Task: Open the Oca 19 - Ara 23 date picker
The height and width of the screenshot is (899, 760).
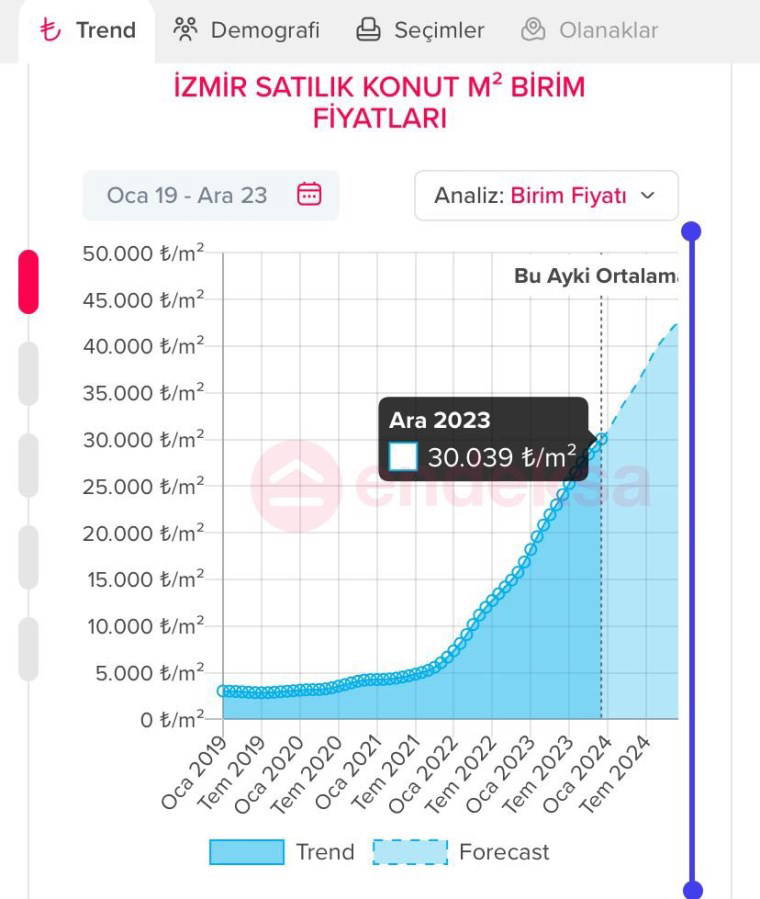Action: [x=211, y=195]
